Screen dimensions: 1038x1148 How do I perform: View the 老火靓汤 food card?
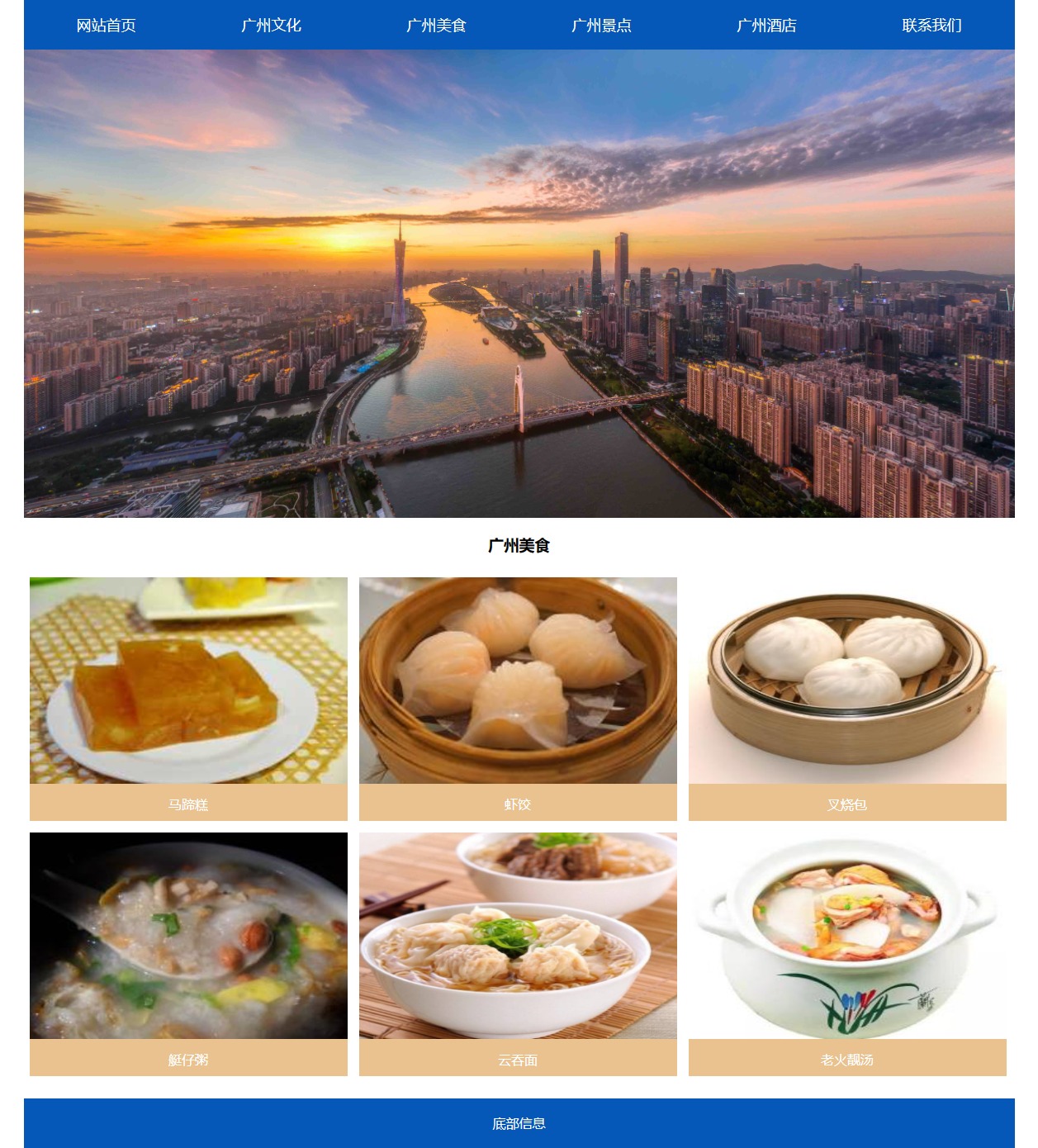[x=847, y=953]
